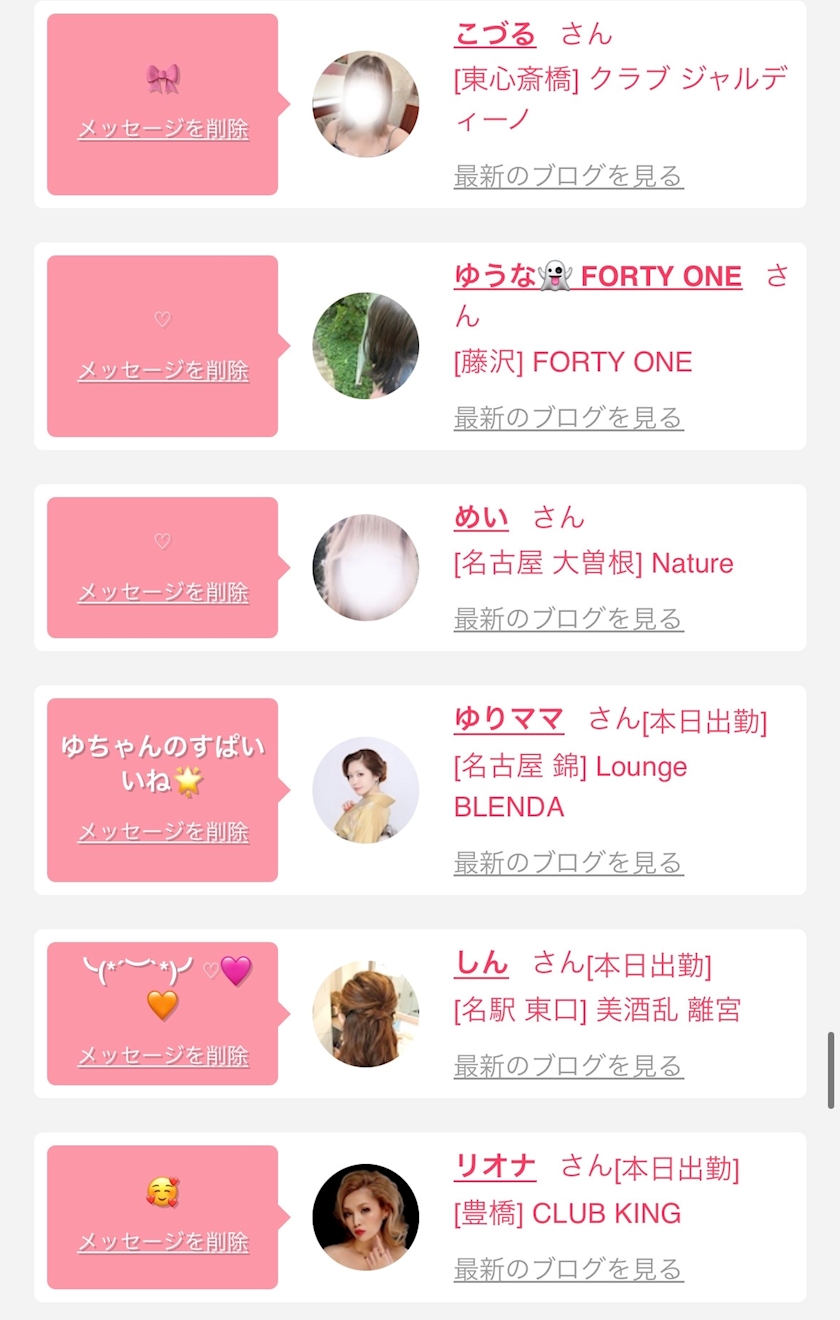Delete the すぱいいね message to ゆりママ
Screen dimensions: 840x1320
coord(163,832)
